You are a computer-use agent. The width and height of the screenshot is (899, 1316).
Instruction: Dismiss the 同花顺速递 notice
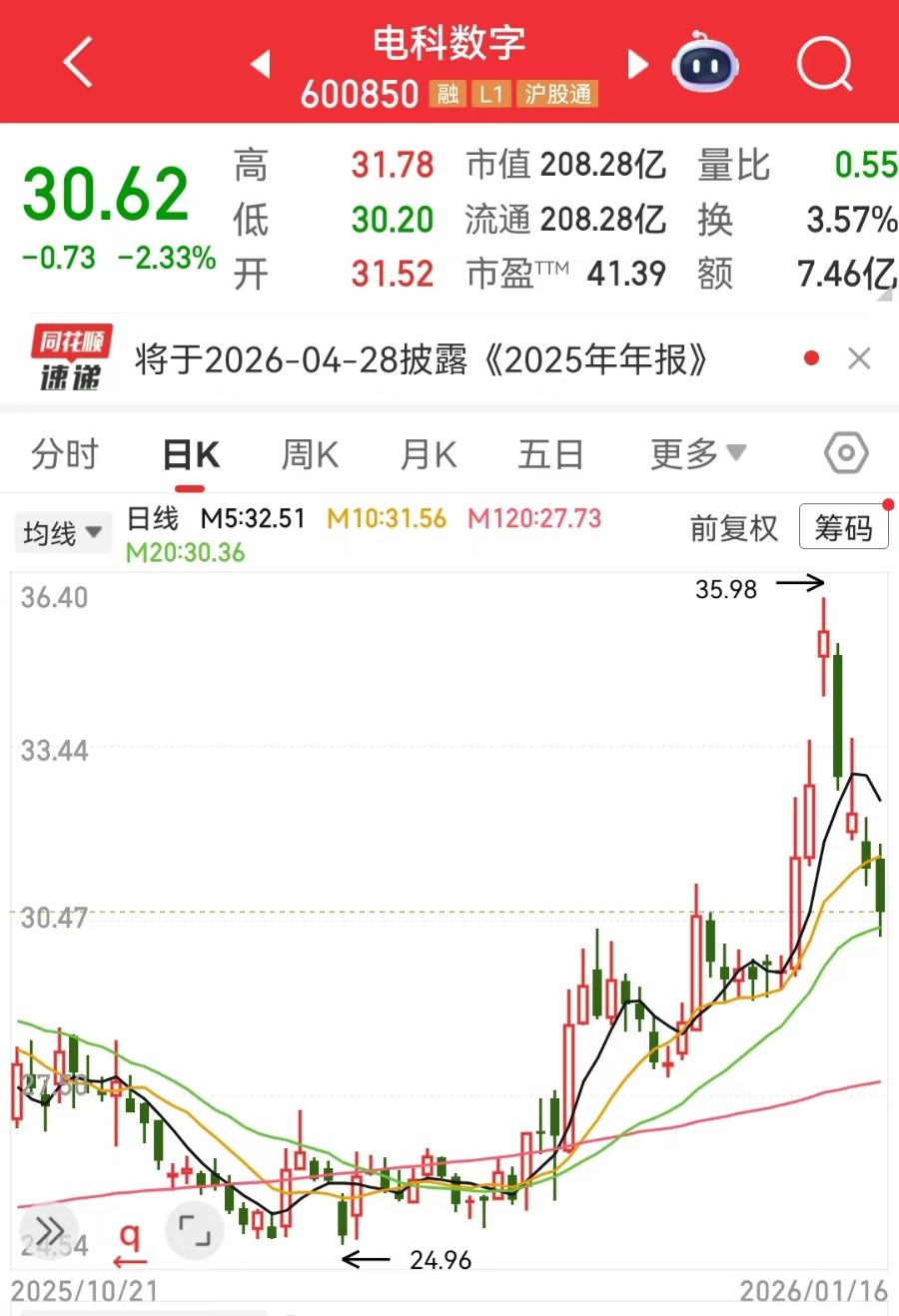coord(859,358)
